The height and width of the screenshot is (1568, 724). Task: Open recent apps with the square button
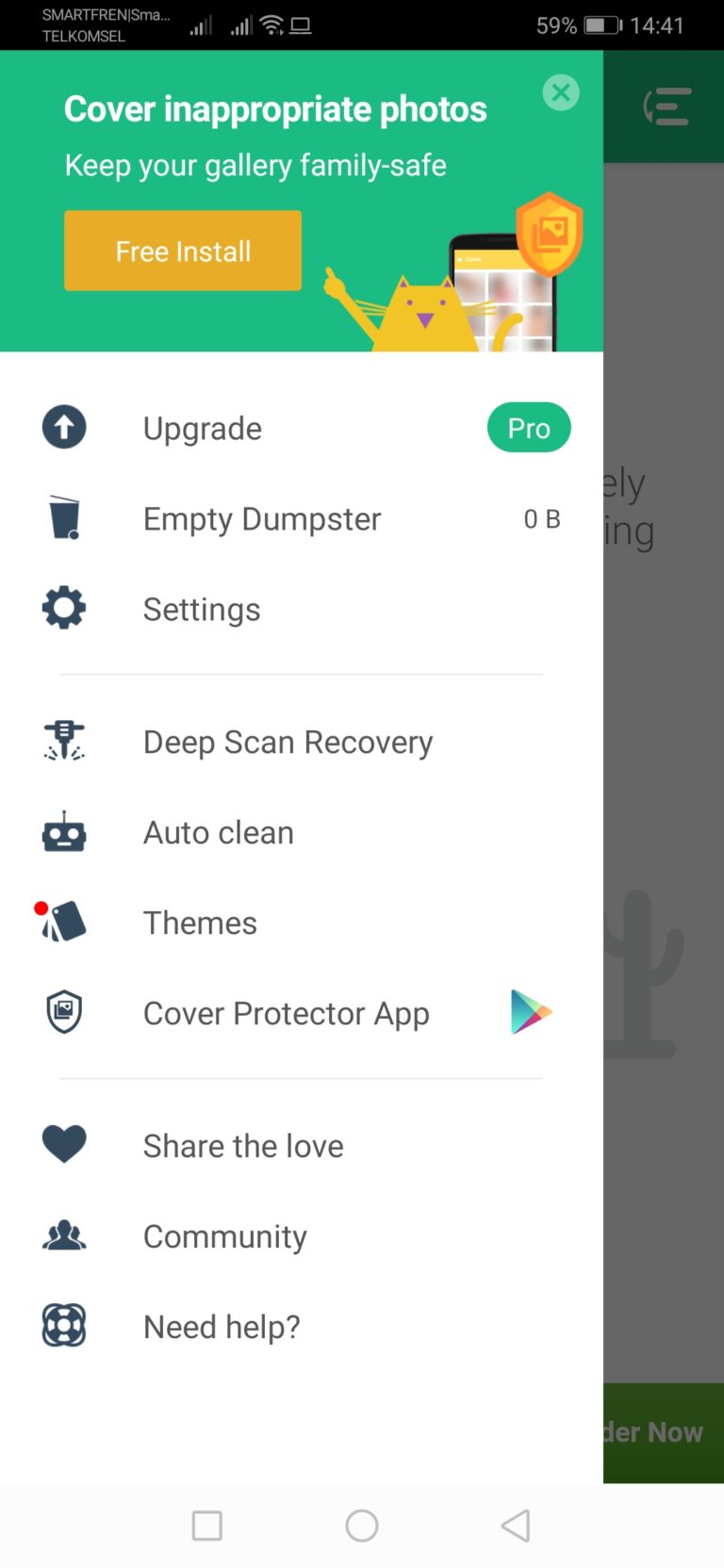click(207, 1525)
